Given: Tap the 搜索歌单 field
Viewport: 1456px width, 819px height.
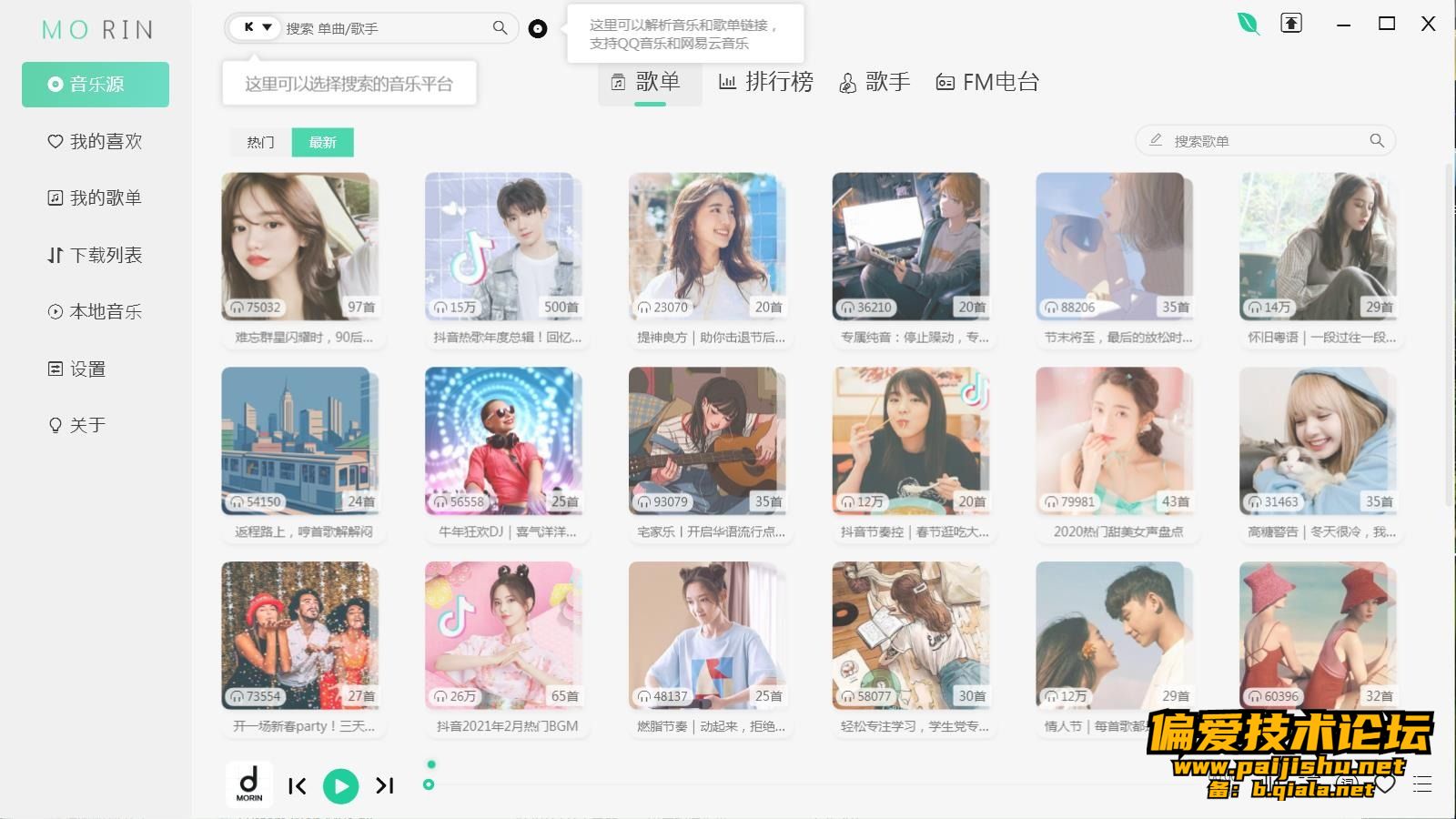Looking at the screenshot, I should tap(1265, 141).
